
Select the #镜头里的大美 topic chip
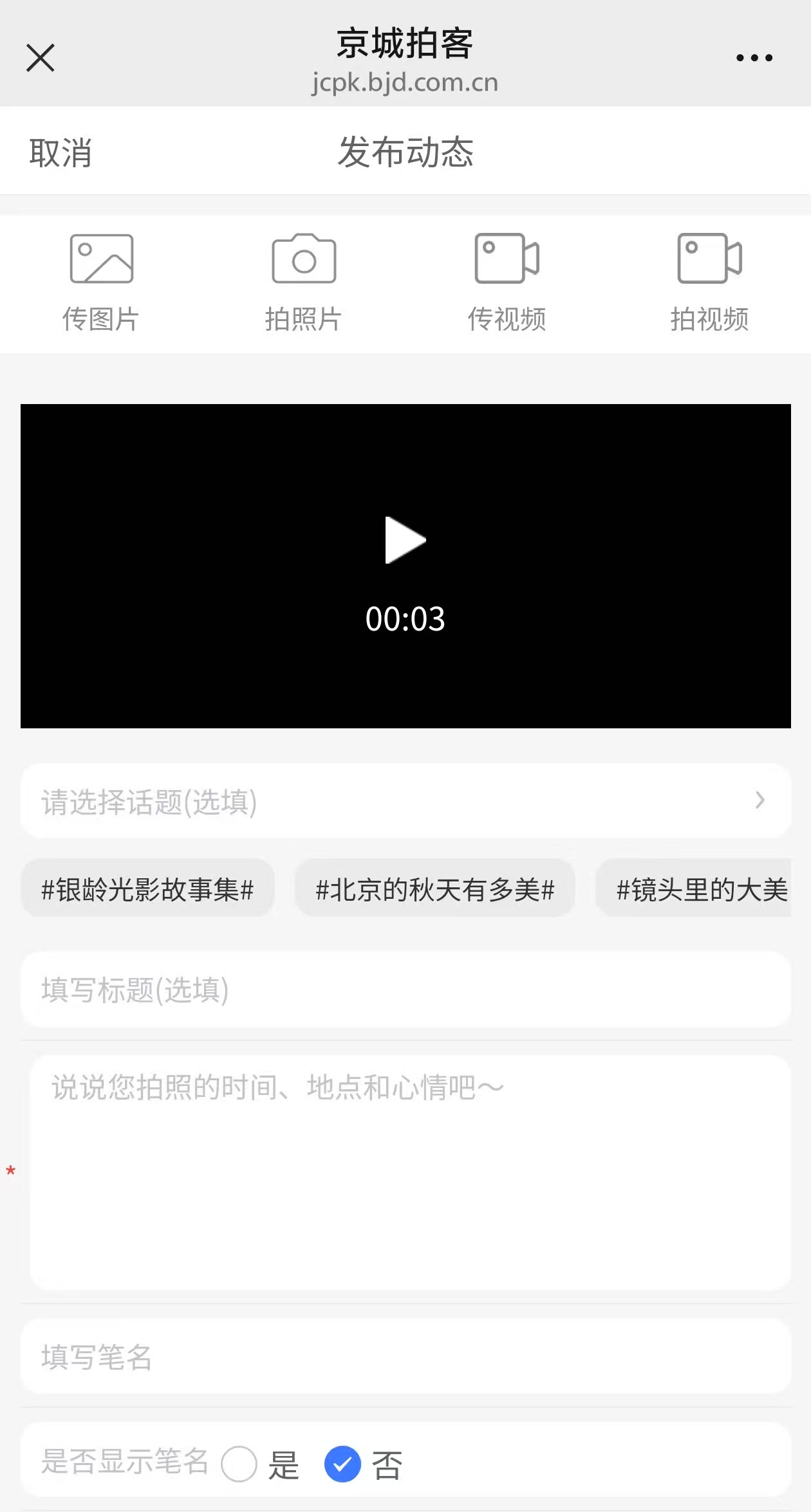click(x=700, y=889)
